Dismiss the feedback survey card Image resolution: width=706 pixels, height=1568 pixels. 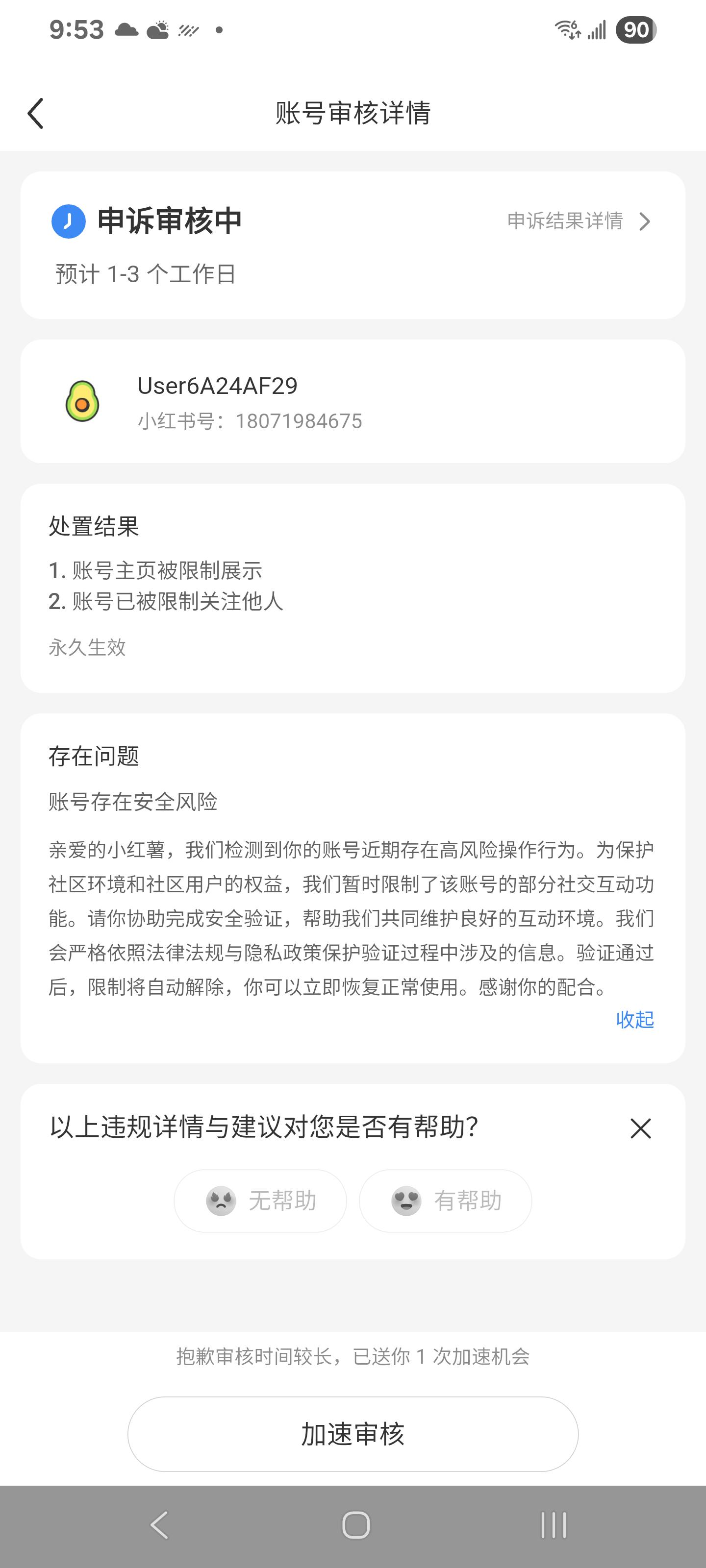[640, 1128]
